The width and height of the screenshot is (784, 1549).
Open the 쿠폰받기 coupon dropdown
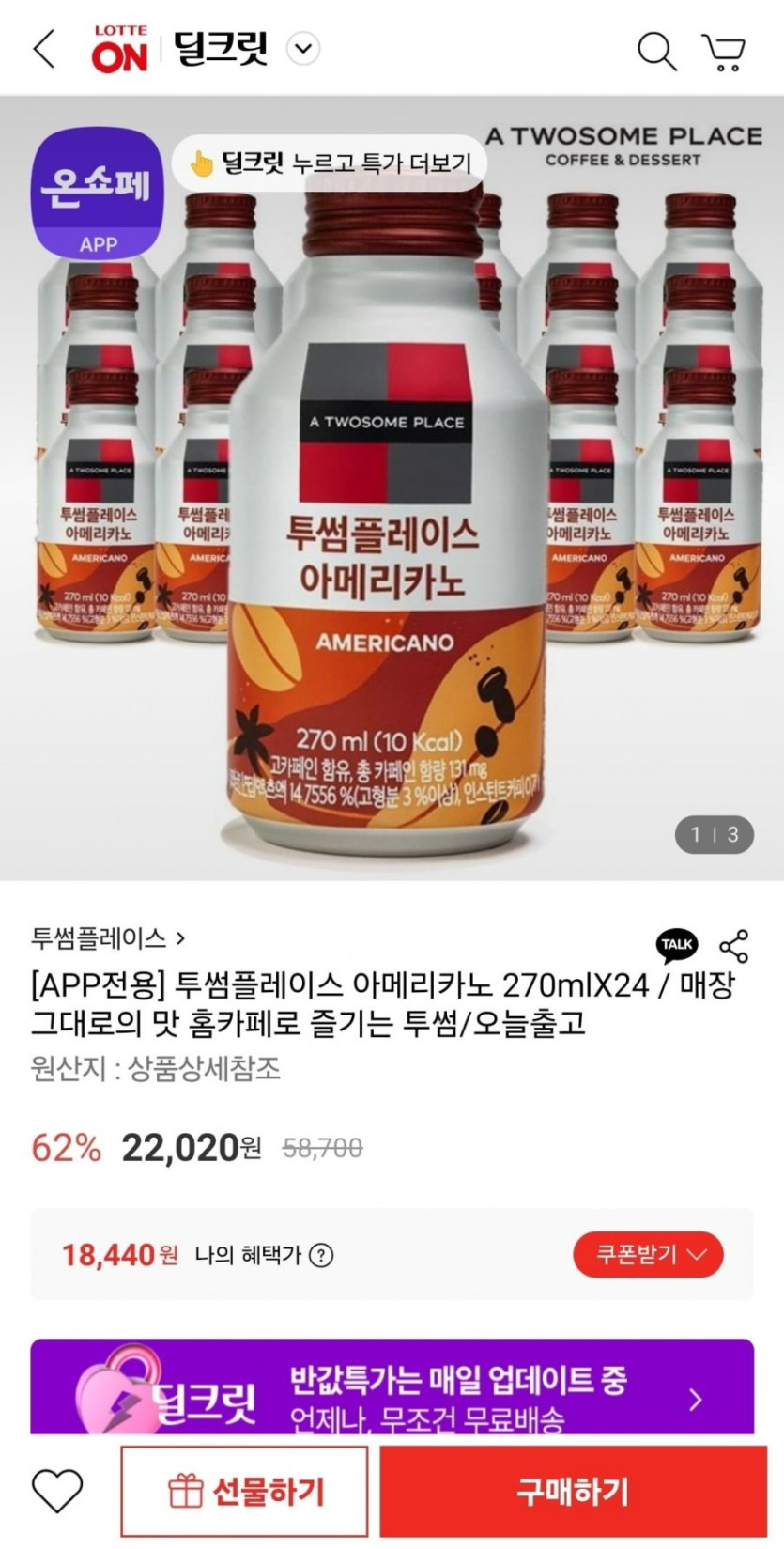click(649, 1253)
